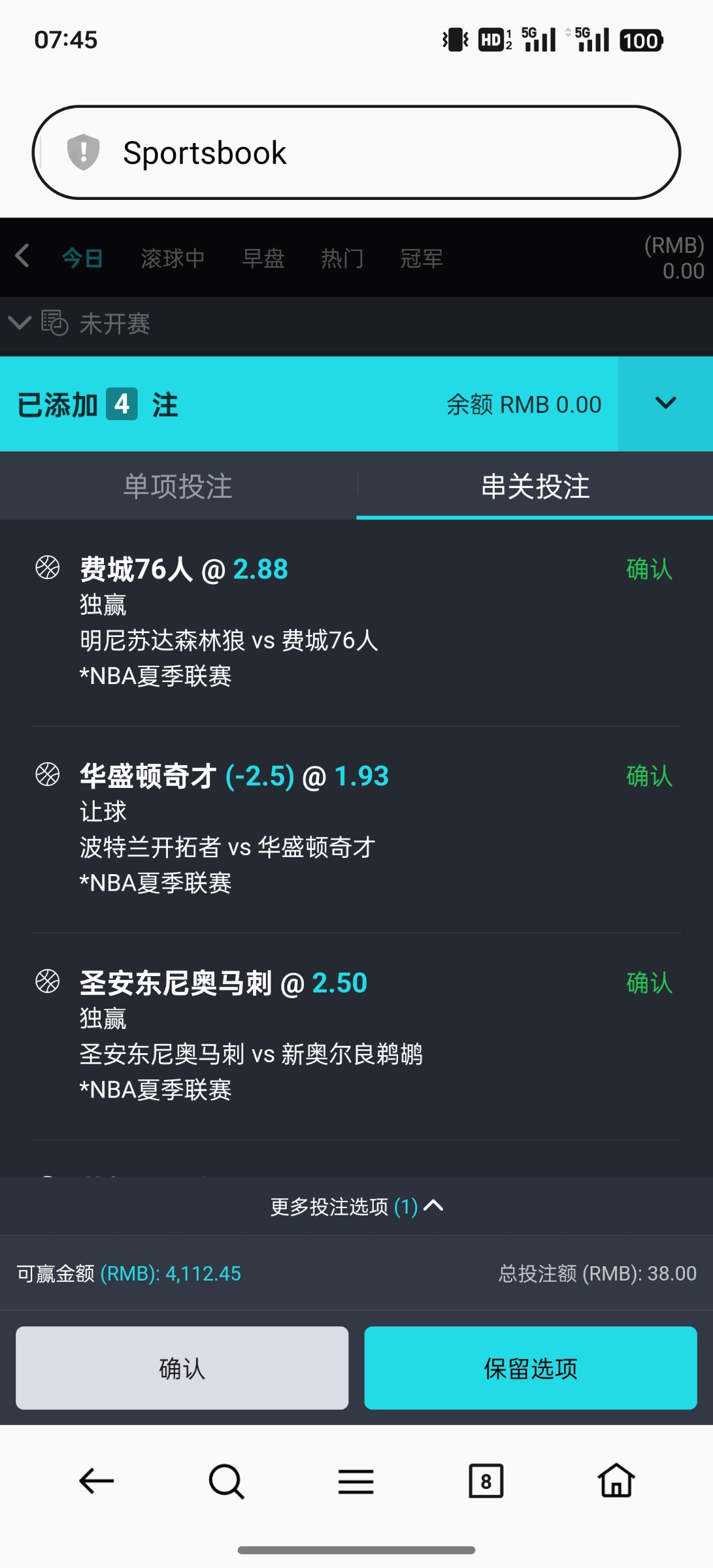Expand the 未开赛 section
Image resolution: width=713 pixels, height=1568 pixels.
click(x=20, y=323)
